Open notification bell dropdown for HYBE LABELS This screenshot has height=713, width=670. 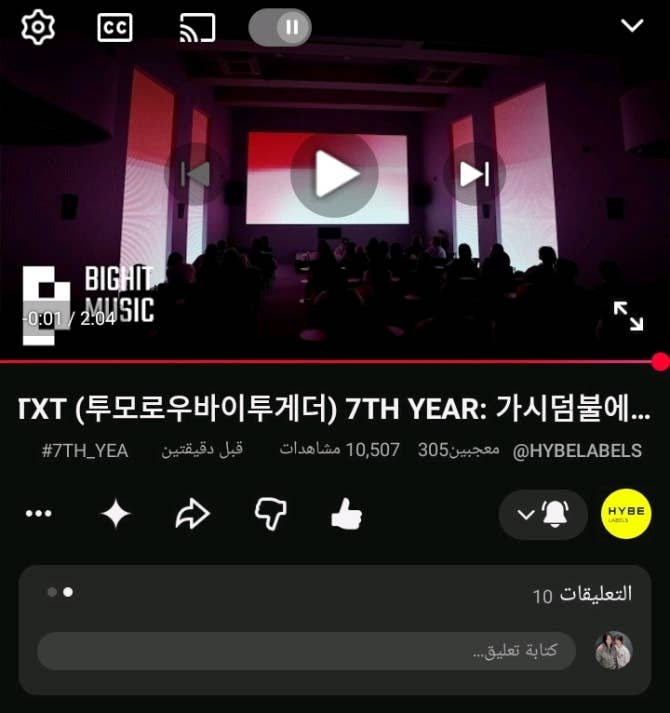click(x=543, y=515)
